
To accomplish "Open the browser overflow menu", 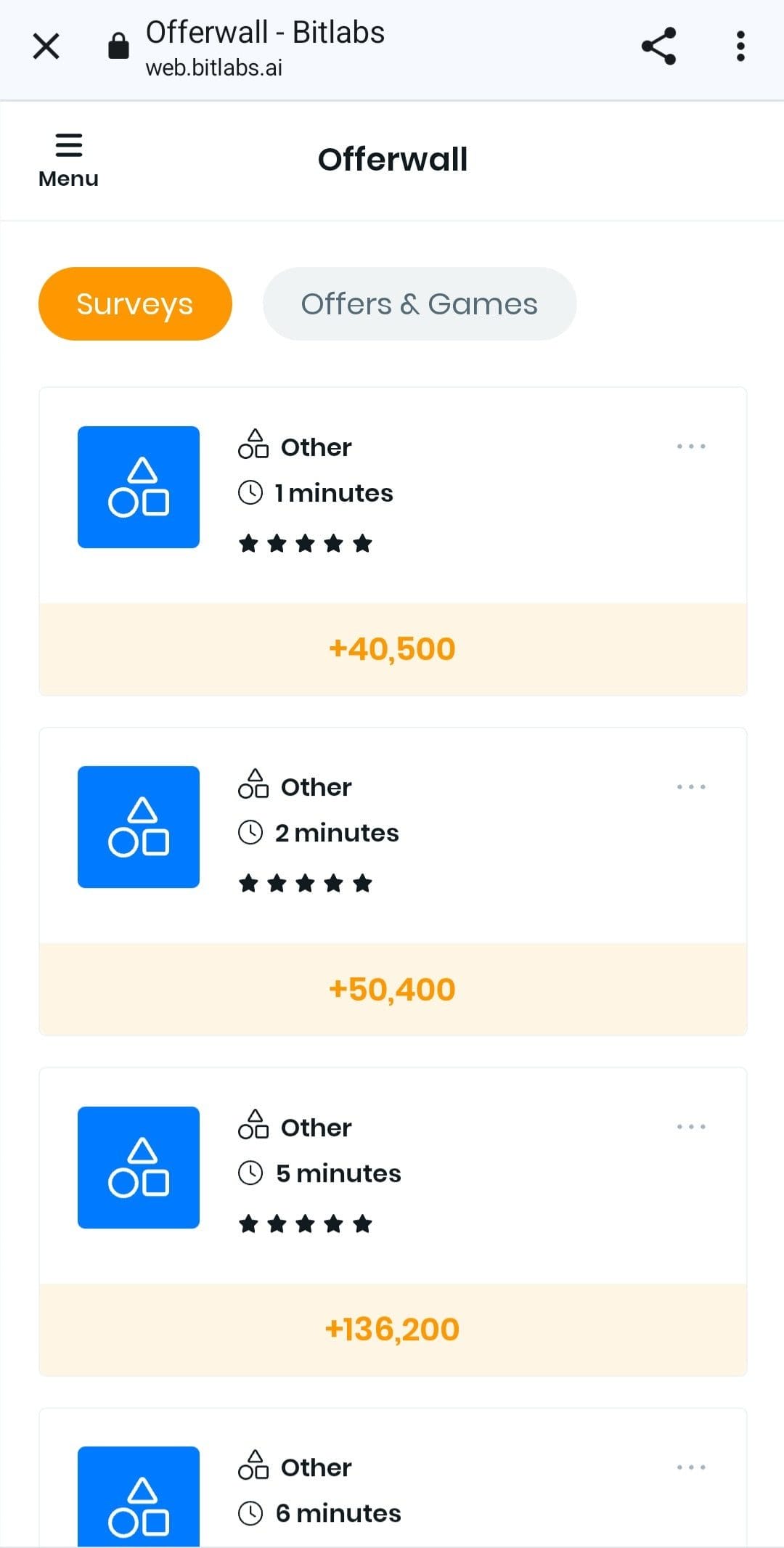I will coord(740,46).
